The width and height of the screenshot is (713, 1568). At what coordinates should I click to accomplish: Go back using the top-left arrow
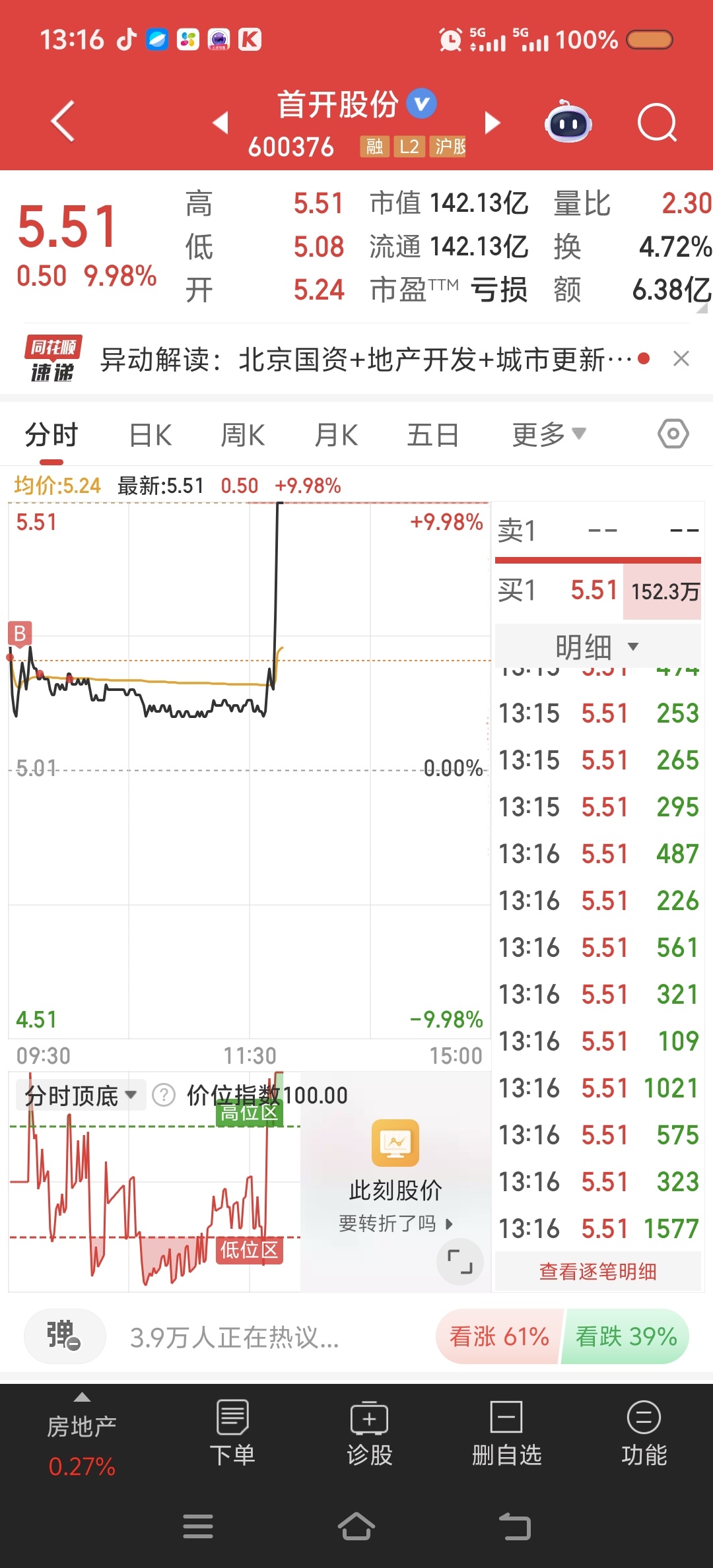tap(63, 121)
